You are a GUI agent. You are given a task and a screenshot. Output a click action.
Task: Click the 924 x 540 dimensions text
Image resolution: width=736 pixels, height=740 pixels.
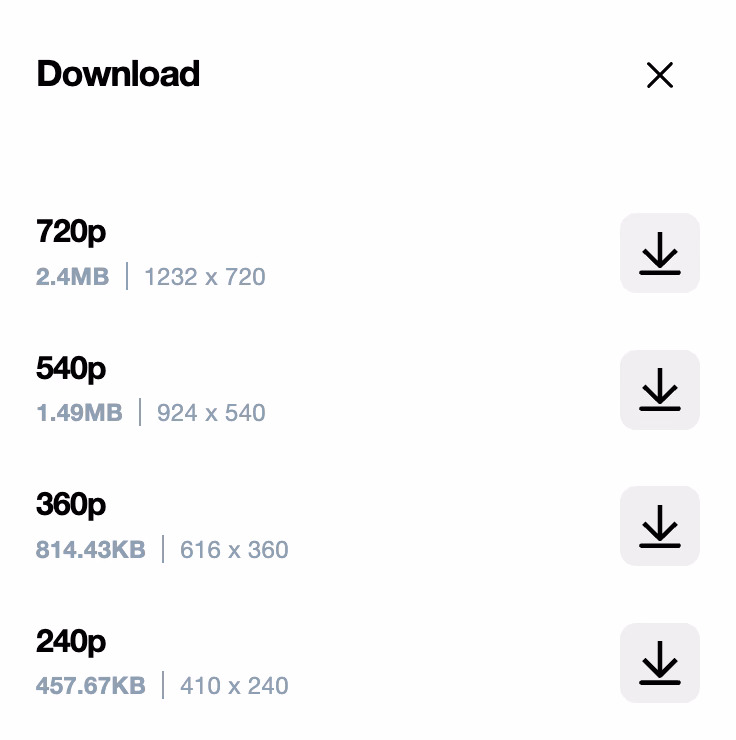(x=211, y=413)
